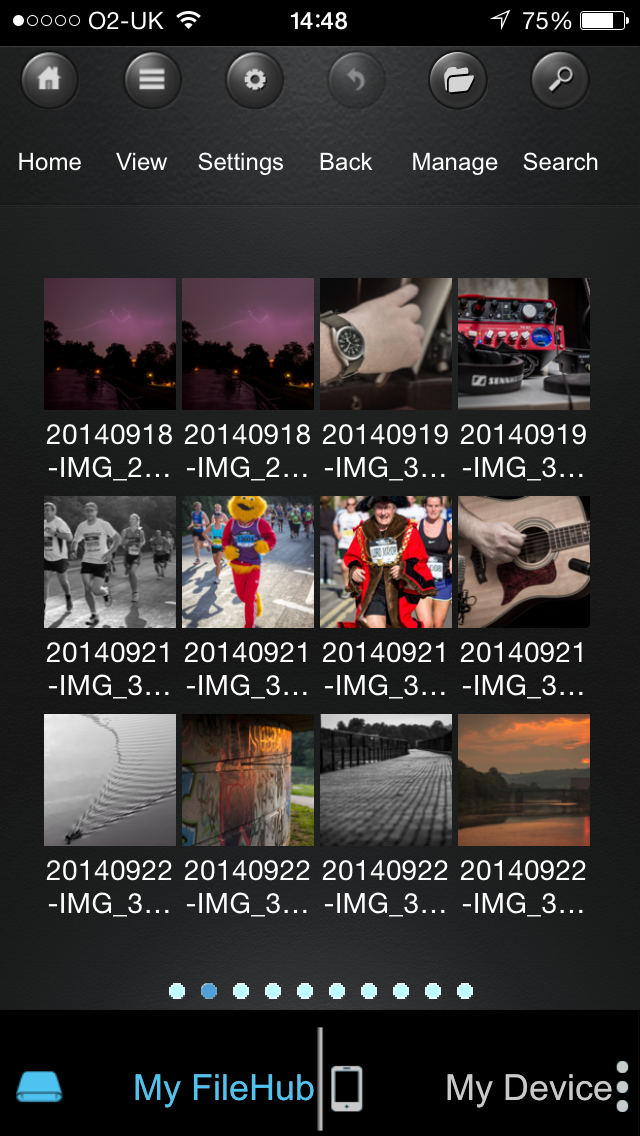The image size is (640, 1136).
Task: Open the red audio equipment photo
Action: [x=523, y=343]
